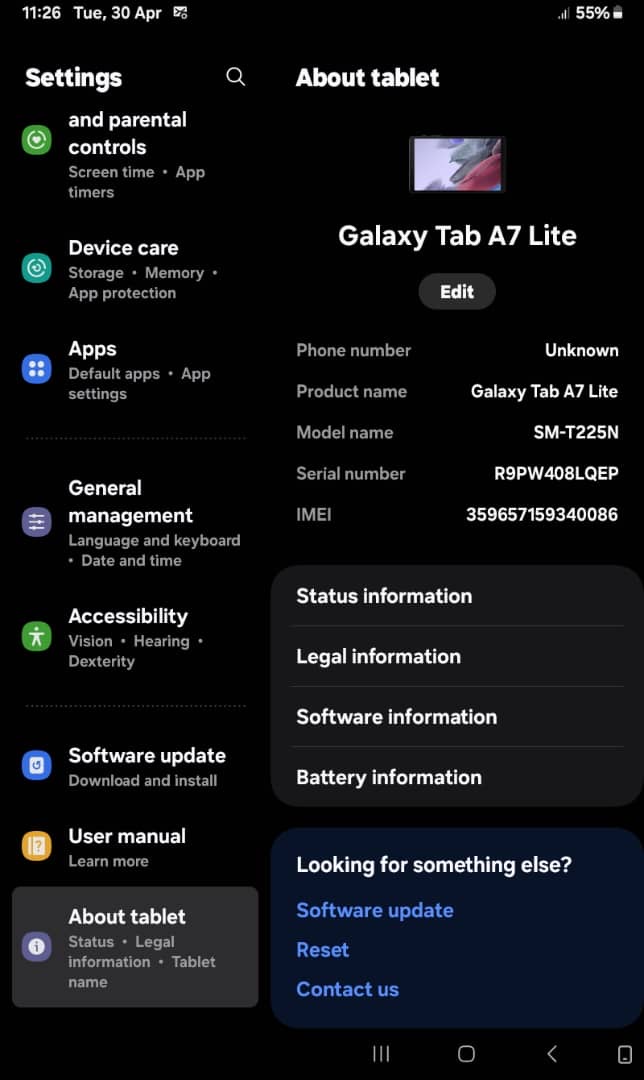This screenshot has width=644, height=1080.
Task: Follow the Software update link
Action: click(375, 910)
